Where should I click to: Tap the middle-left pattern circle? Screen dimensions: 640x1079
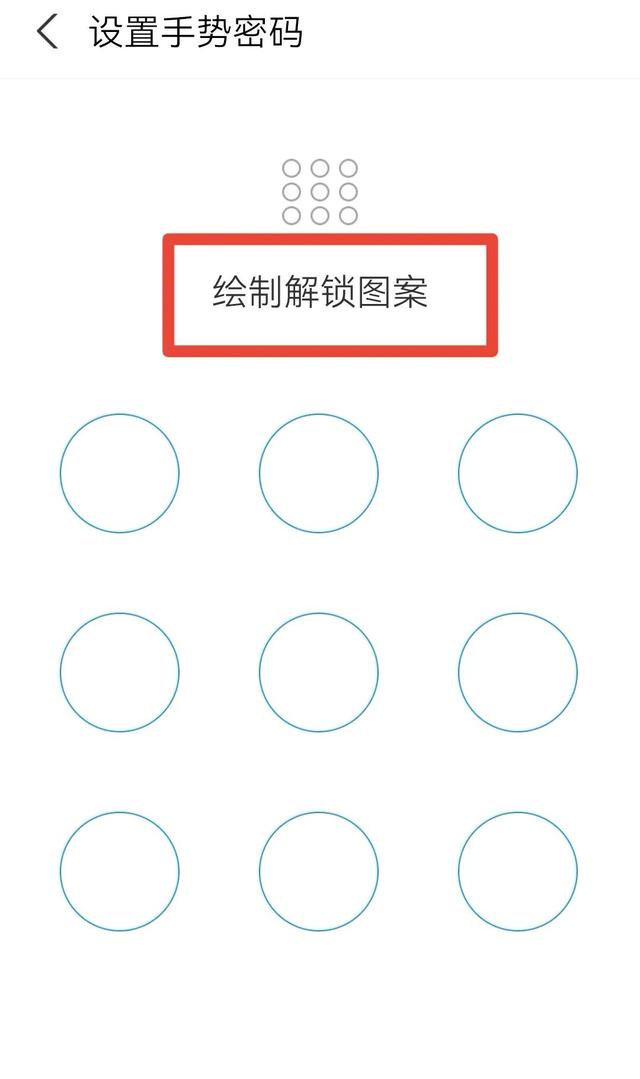pos(120,672)
